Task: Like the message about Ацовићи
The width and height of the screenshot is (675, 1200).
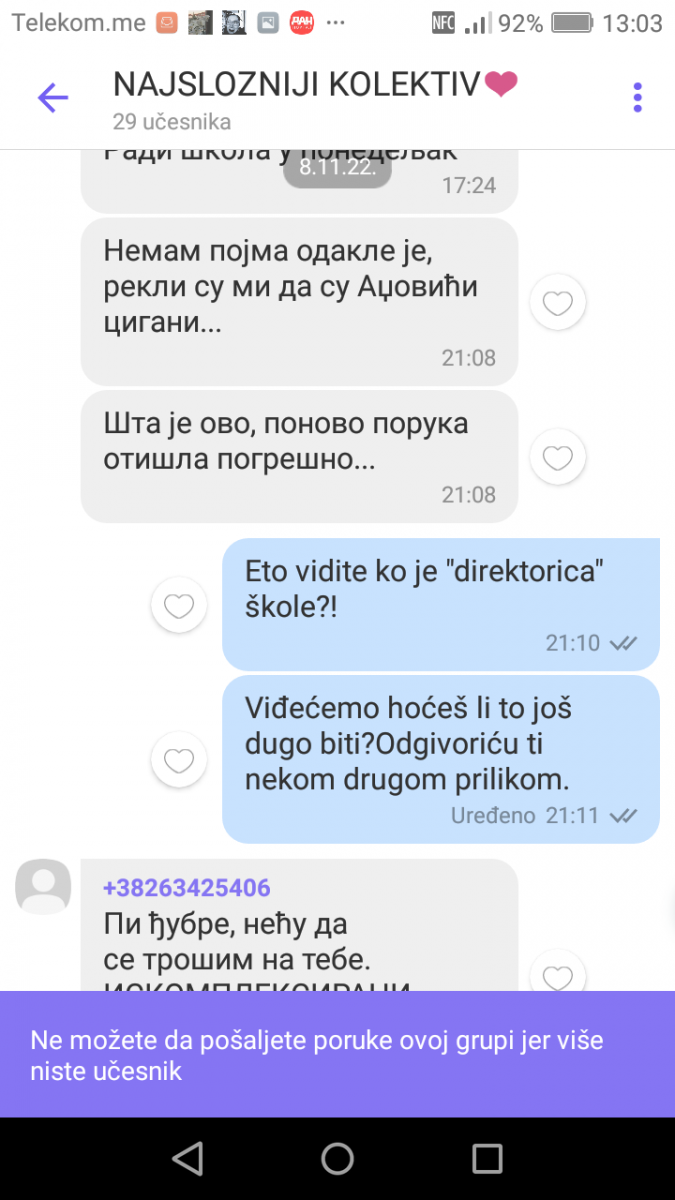Action: 557,302
